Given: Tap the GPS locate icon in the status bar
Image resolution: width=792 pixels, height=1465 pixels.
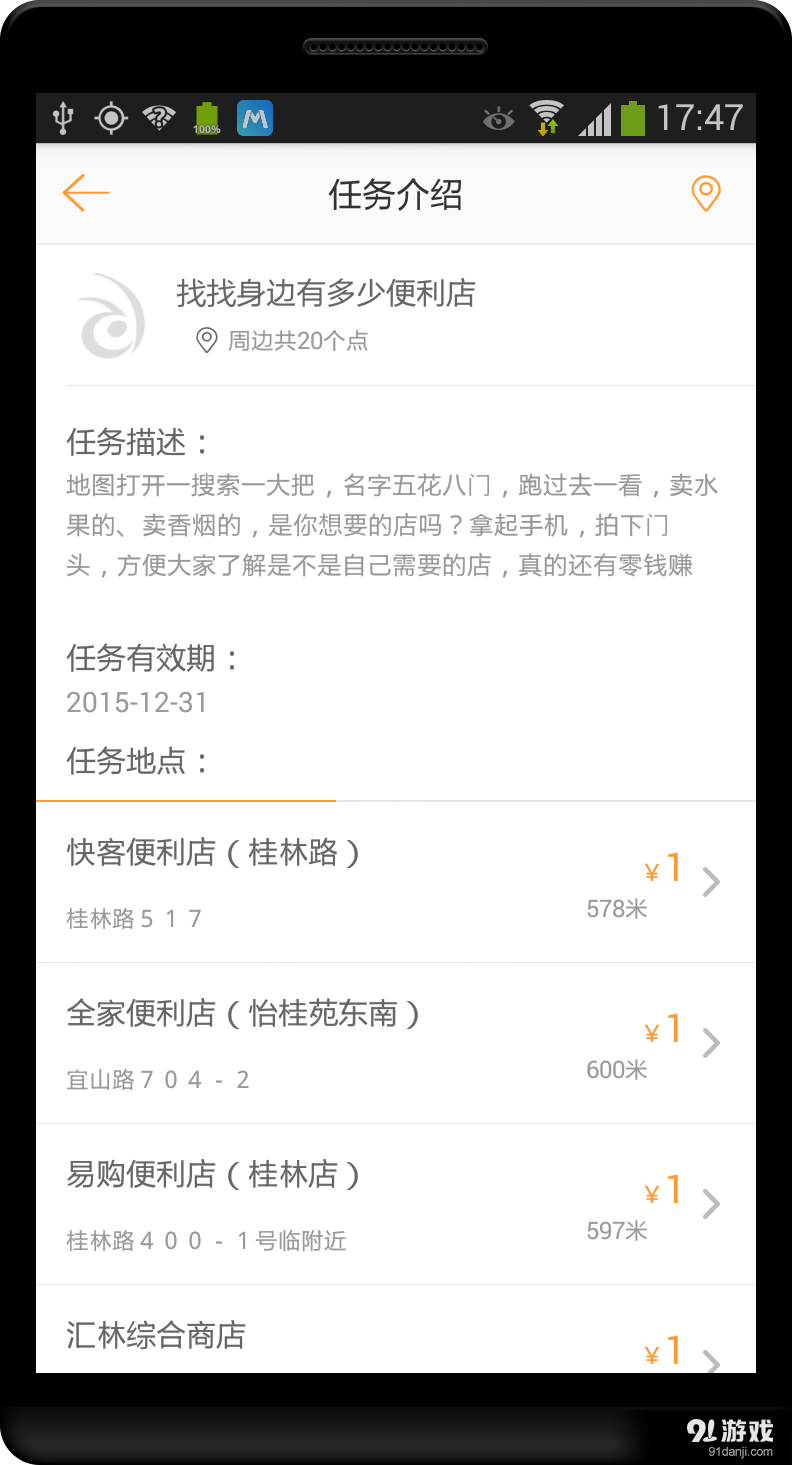Looking at the screenshot, I should click(110, 117).
